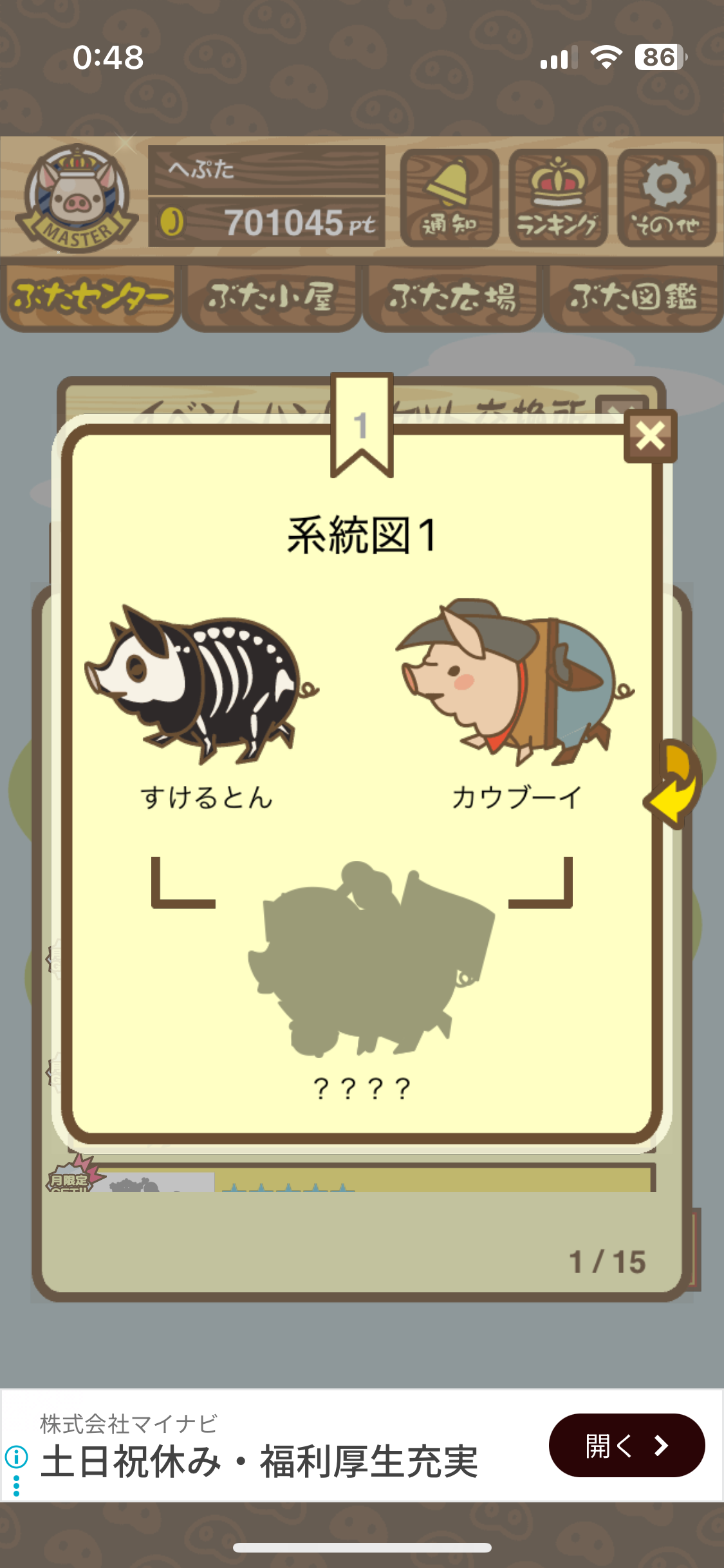
Task: Close the 系統図1 popup
Action: pyautogui.click(x=650, y=436)
